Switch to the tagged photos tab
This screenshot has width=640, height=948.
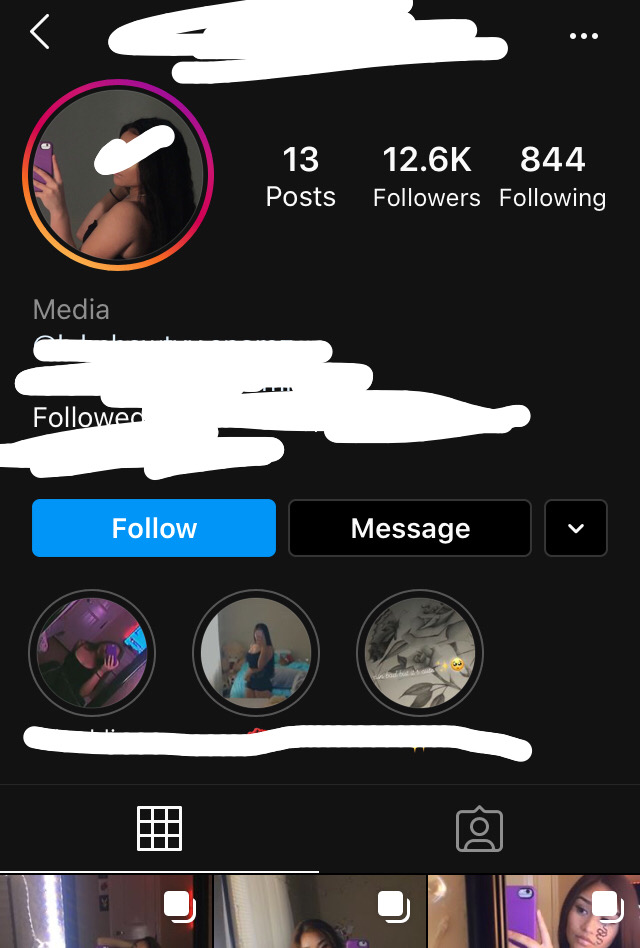pos(479,829)
